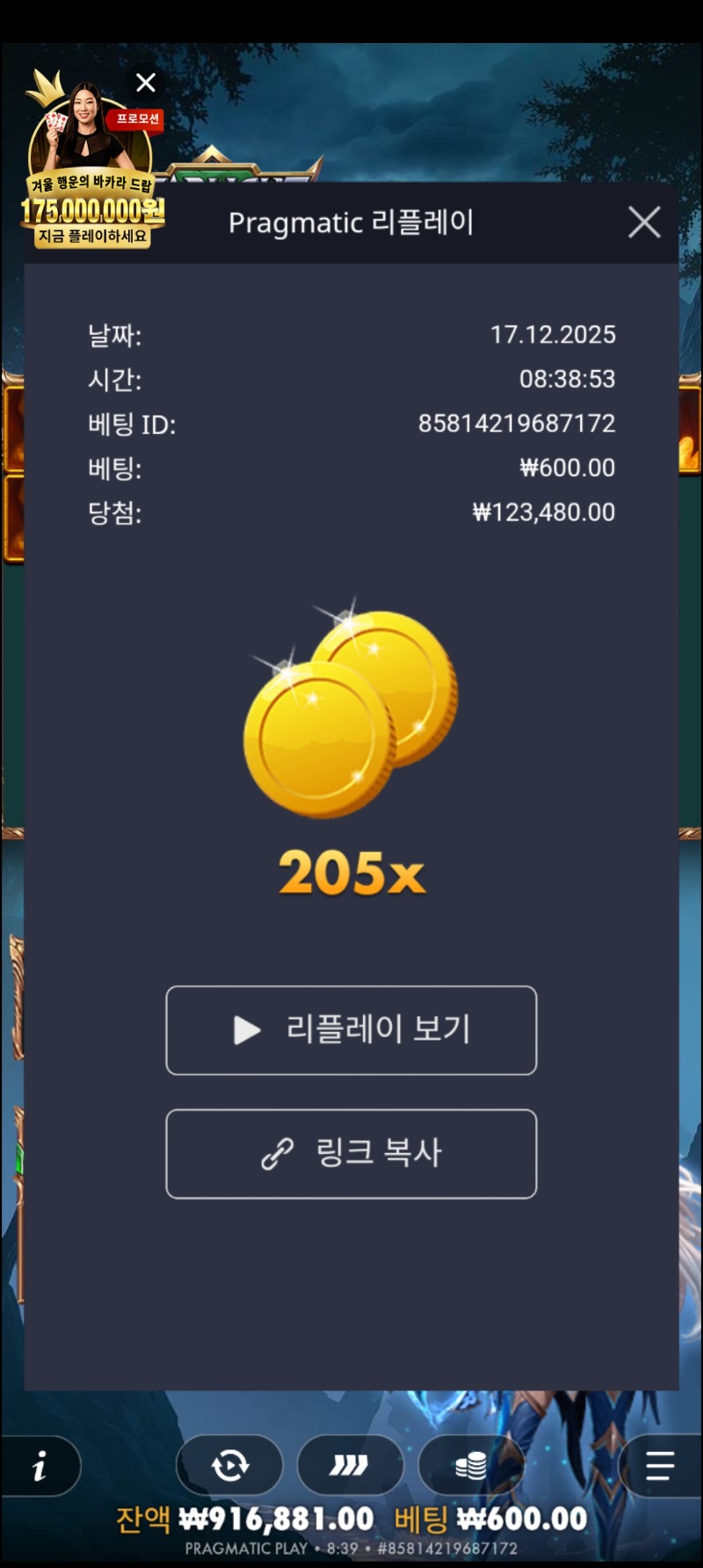Open the bet coins settings

point(470,1465)
